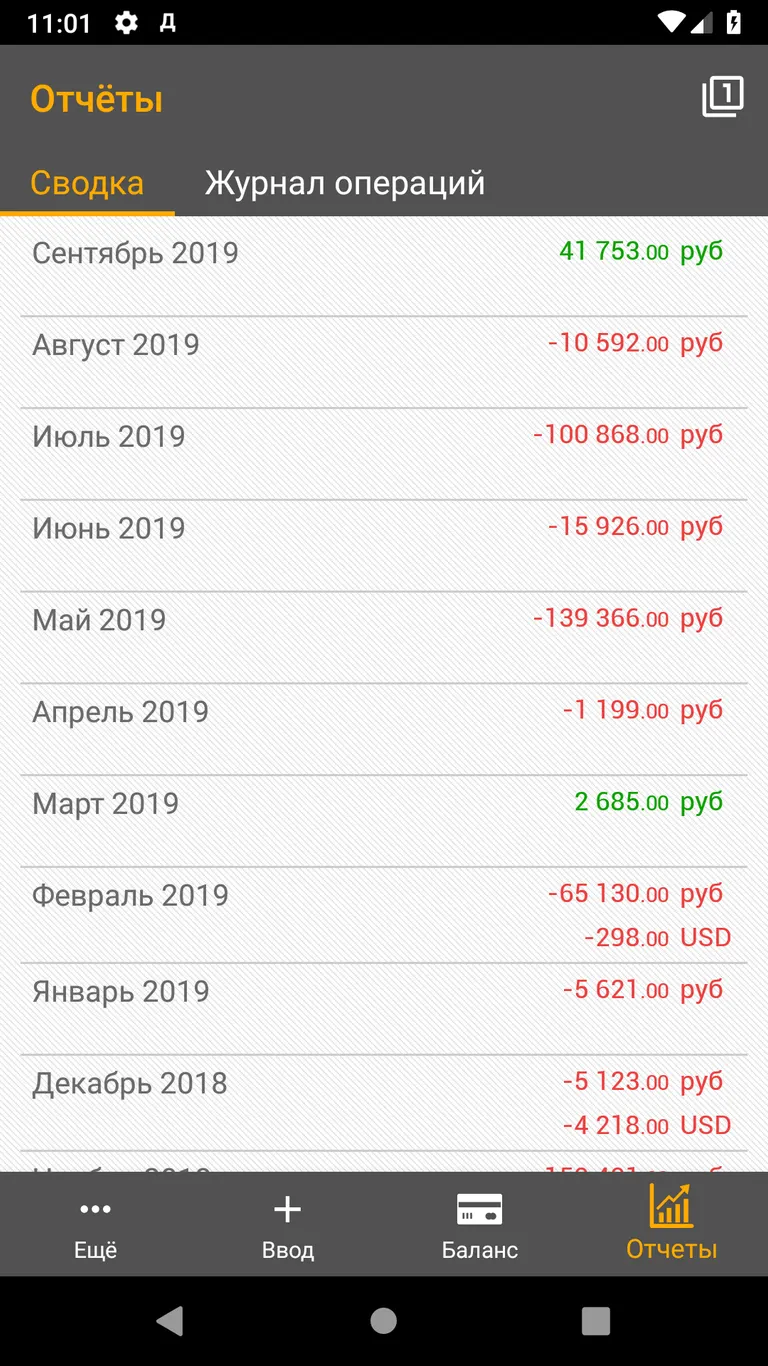Select the Март 2019 positive balance entry
The height and width of the screenshot is (1366, 768).
tap(384, 802)
